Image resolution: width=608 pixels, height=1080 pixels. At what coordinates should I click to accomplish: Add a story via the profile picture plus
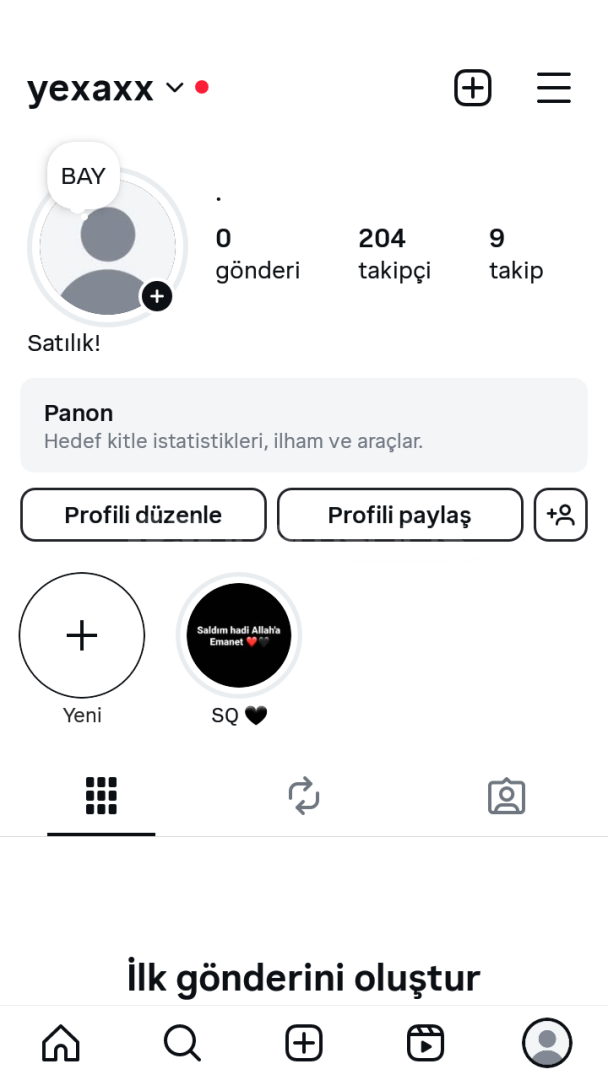point(157,296)
